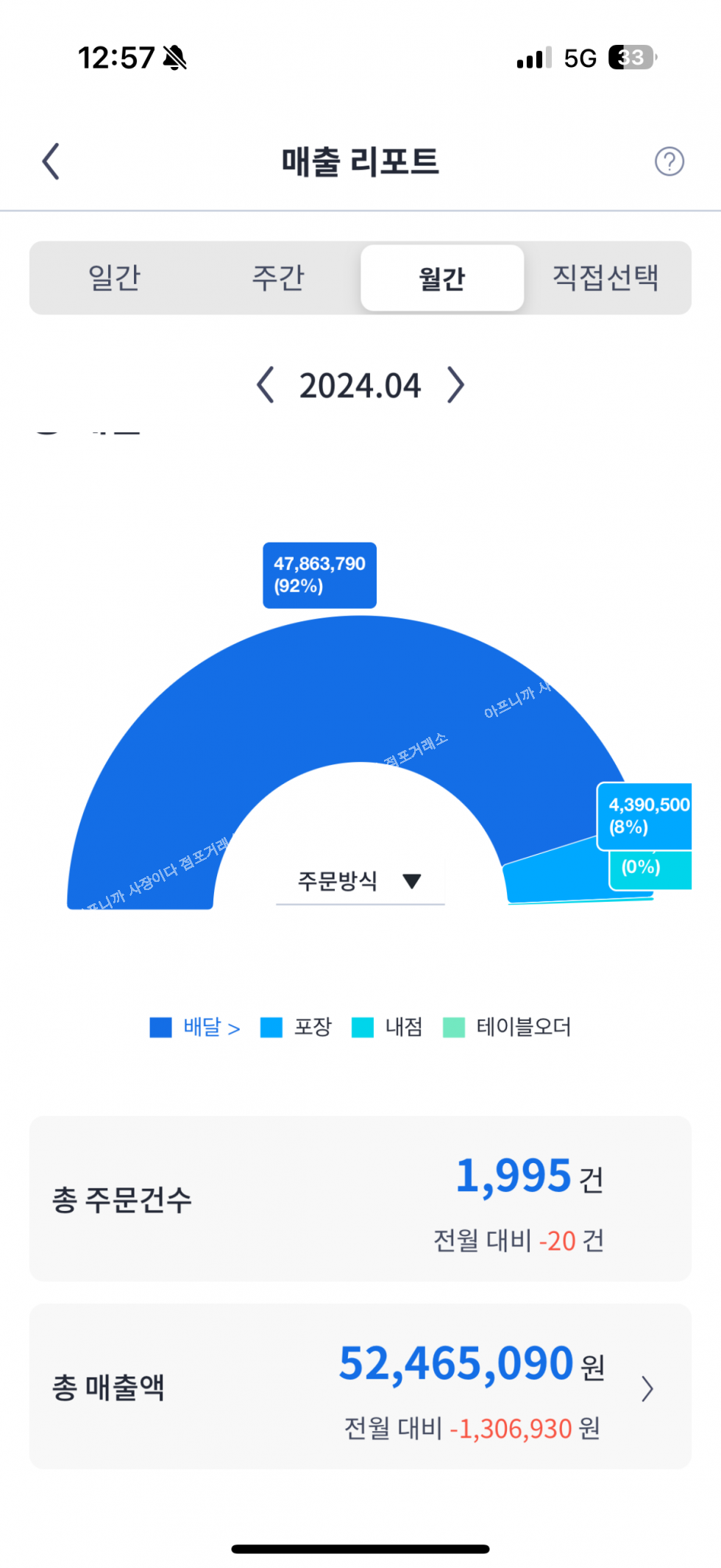Go to the next month after 2024.04

(x=456, y=385)
